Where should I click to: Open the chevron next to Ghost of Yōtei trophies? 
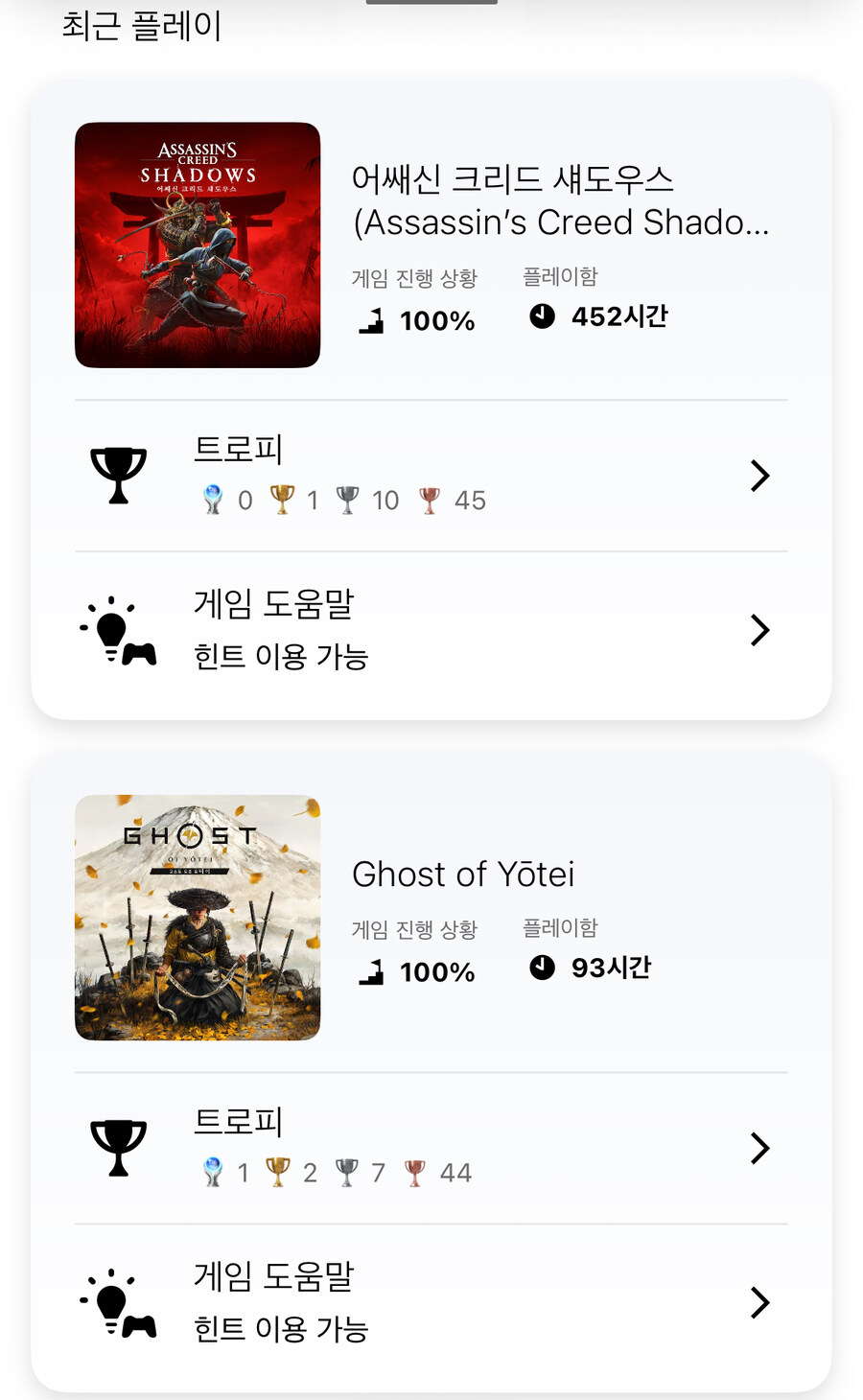(758, 1148)
